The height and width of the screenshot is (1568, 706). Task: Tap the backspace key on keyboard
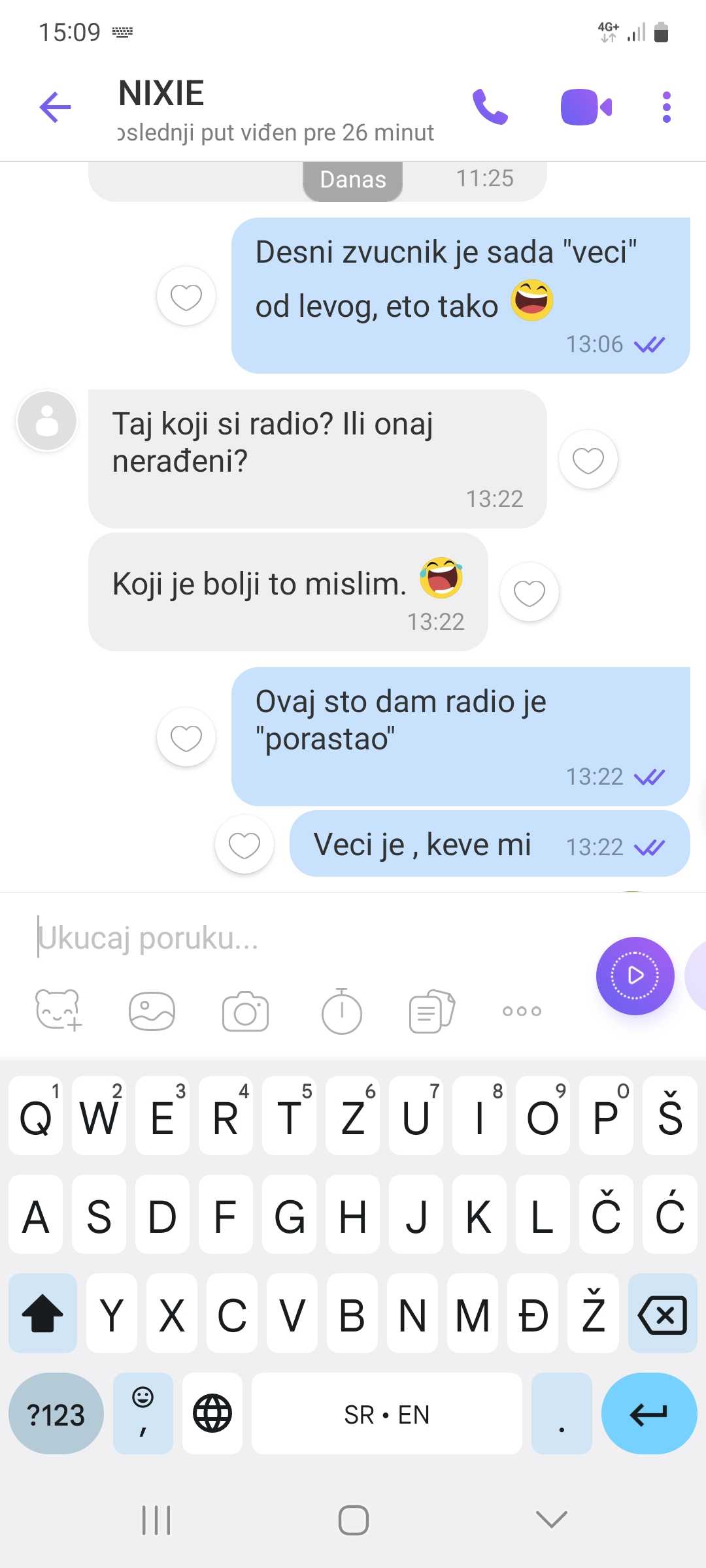(x=662, y=1315)
